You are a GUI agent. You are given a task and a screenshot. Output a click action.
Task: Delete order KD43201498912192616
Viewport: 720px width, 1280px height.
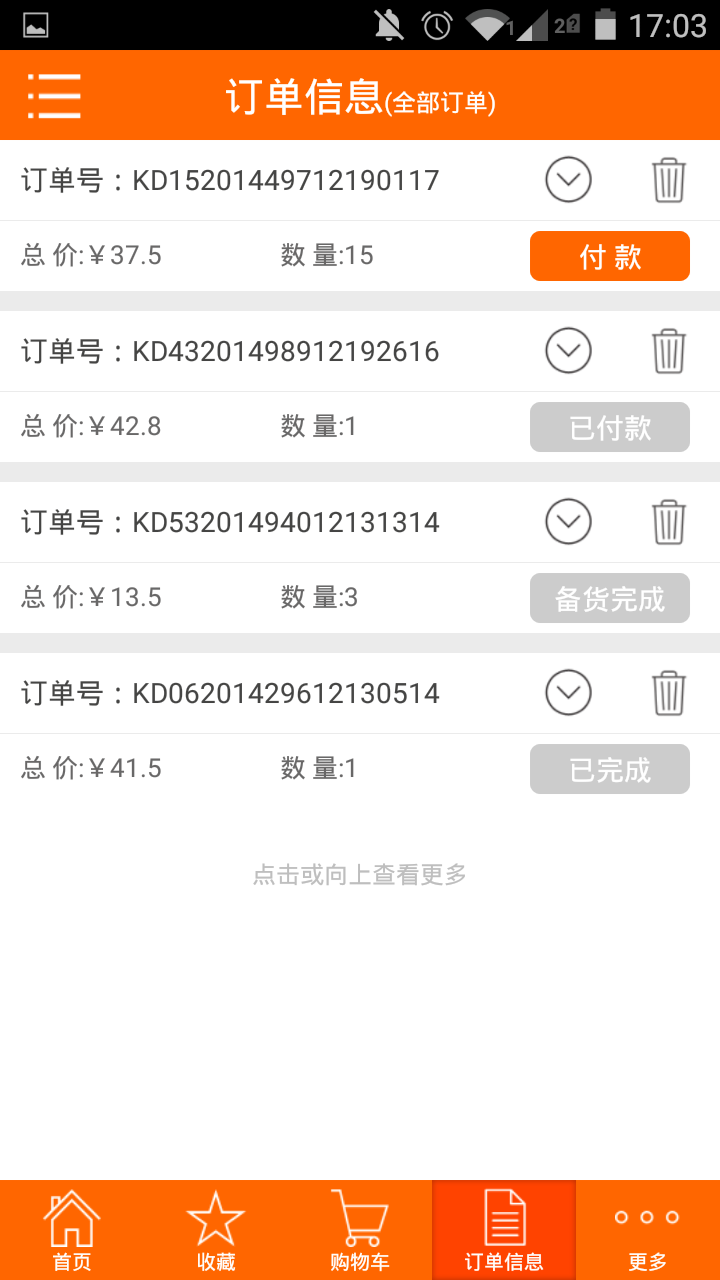point(669,351)
